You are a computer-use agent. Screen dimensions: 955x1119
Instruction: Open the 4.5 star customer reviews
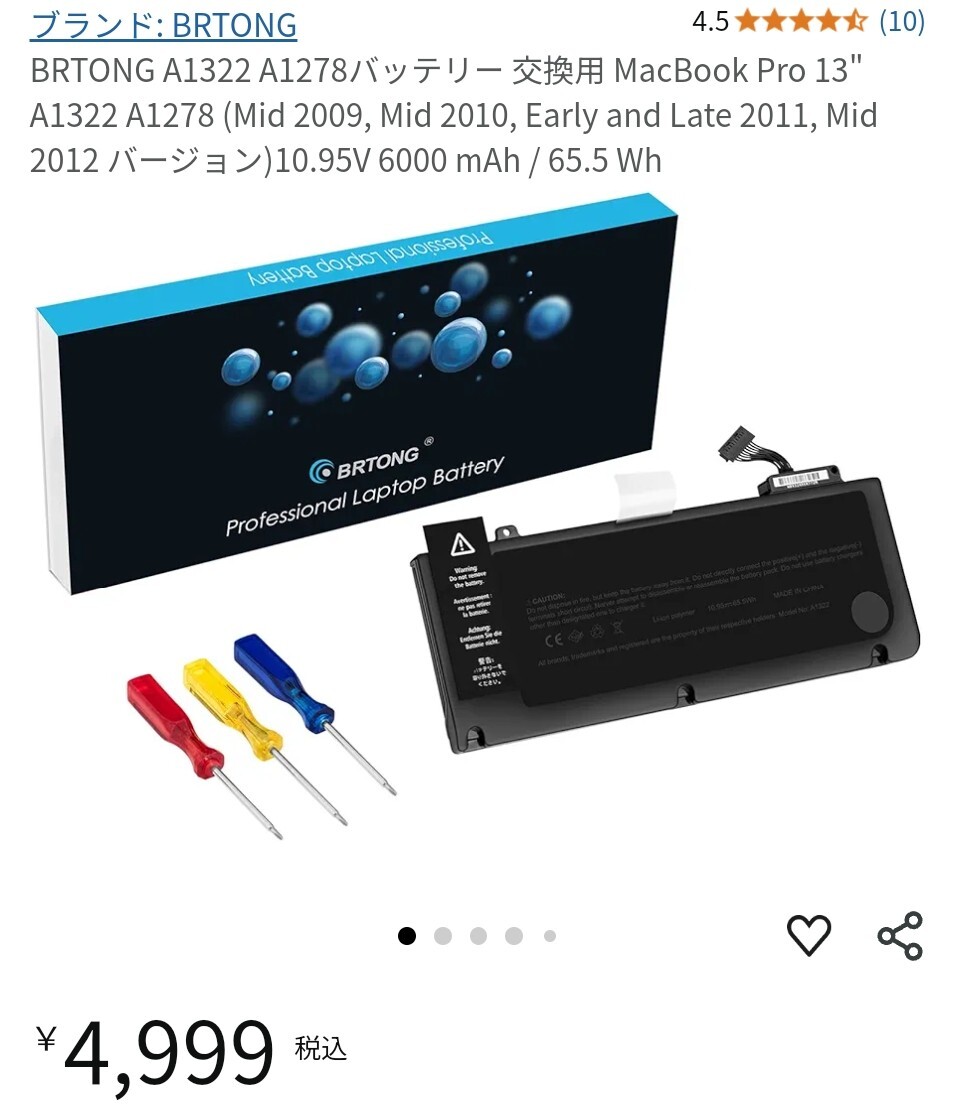(806, 21)
